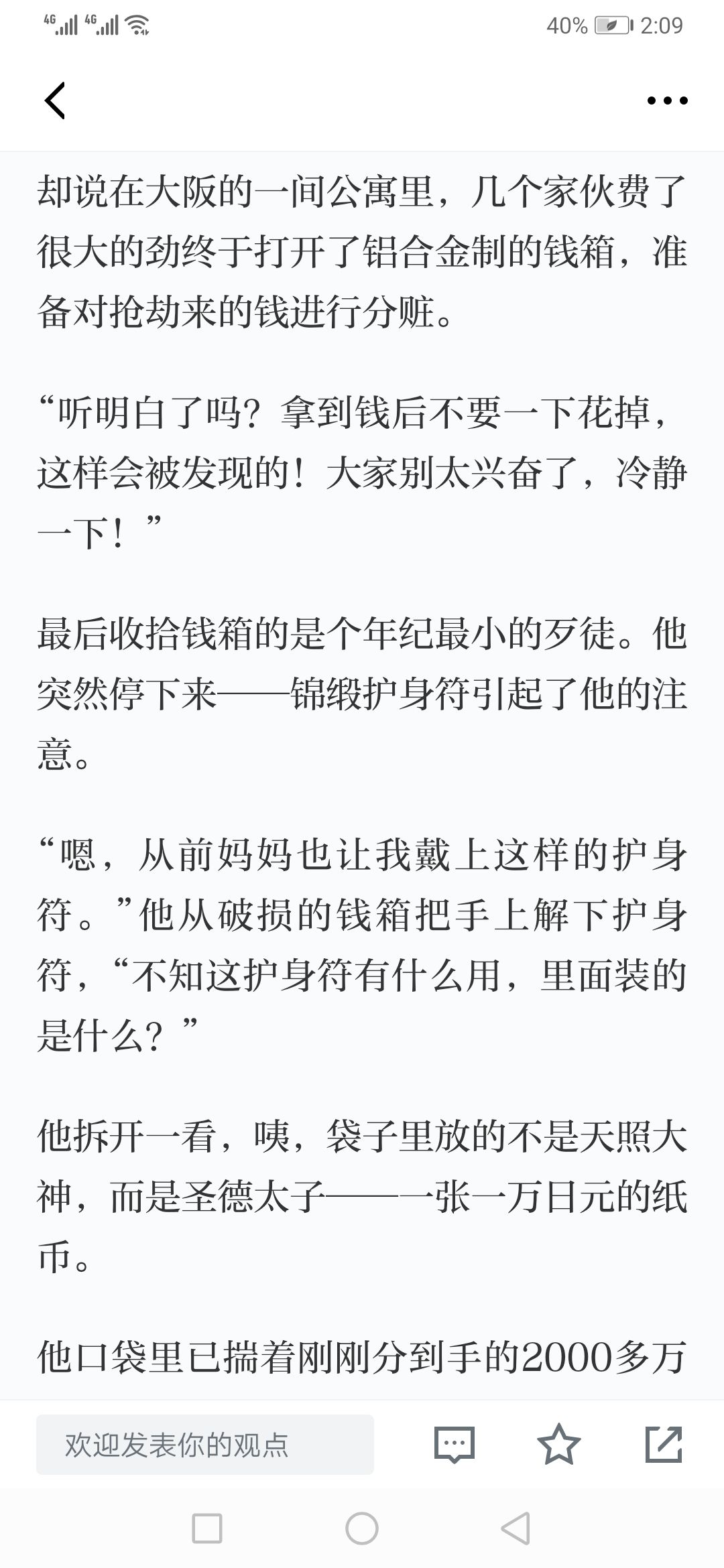Go back using the top-left arrow
This screenshot has height=1568, width=724.
point(54,101)
